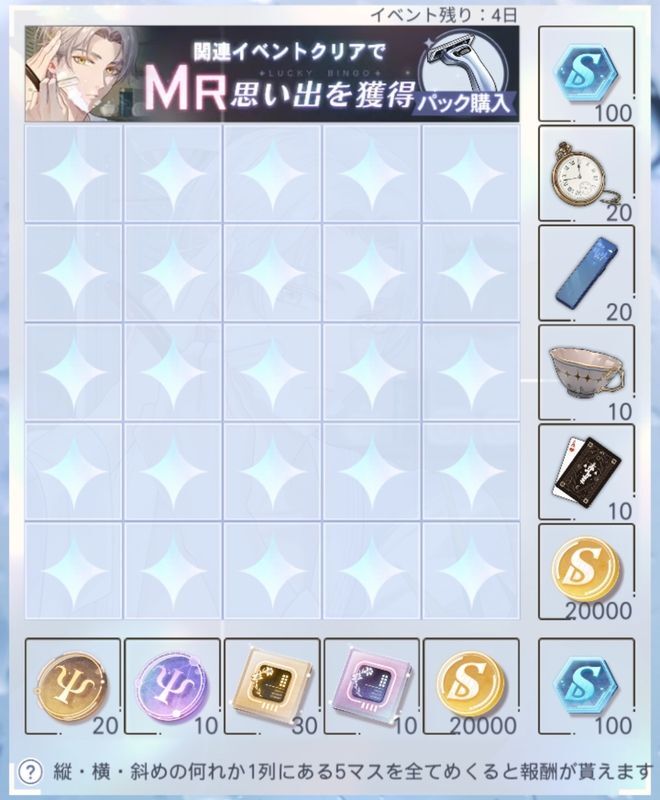View the pocket watch reward details

(586, 173)
